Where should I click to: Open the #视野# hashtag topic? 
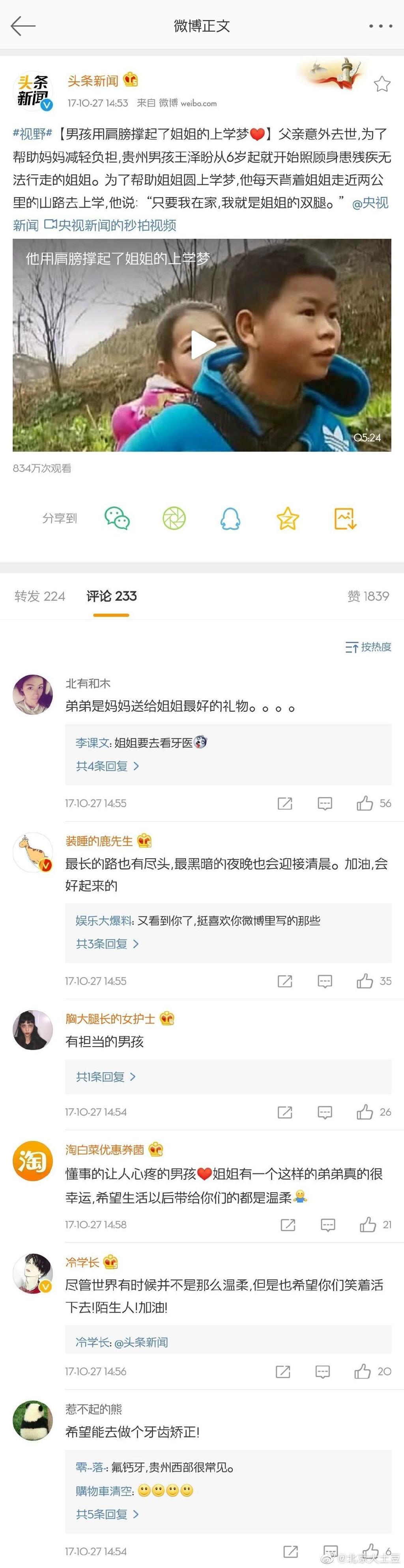(x=32, y=134)
